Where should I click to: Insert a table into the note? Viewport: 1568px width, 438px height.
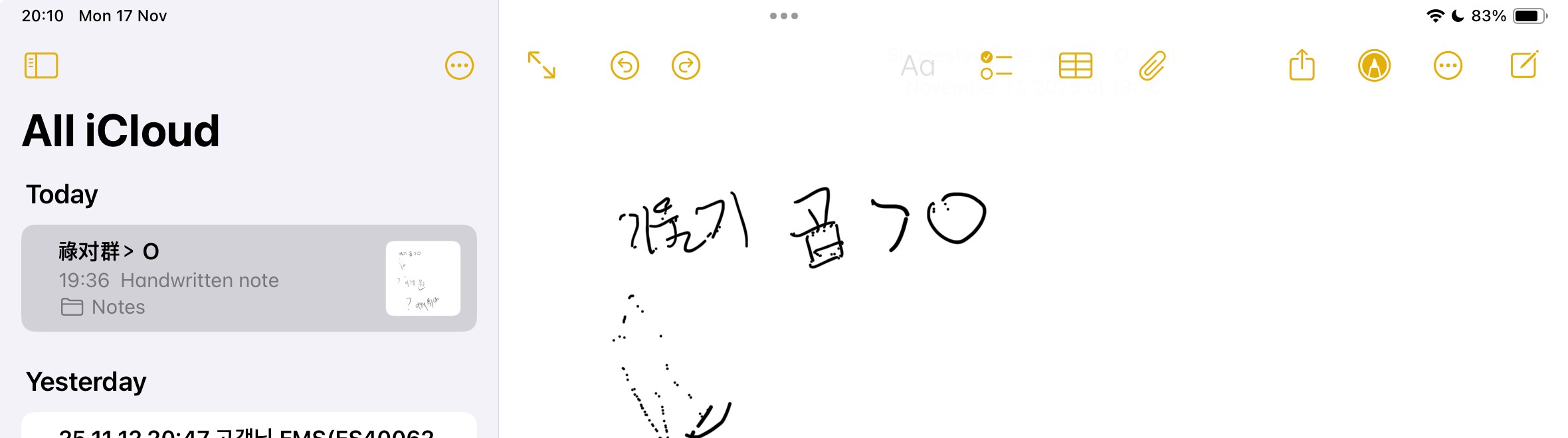pos(1075,66)
